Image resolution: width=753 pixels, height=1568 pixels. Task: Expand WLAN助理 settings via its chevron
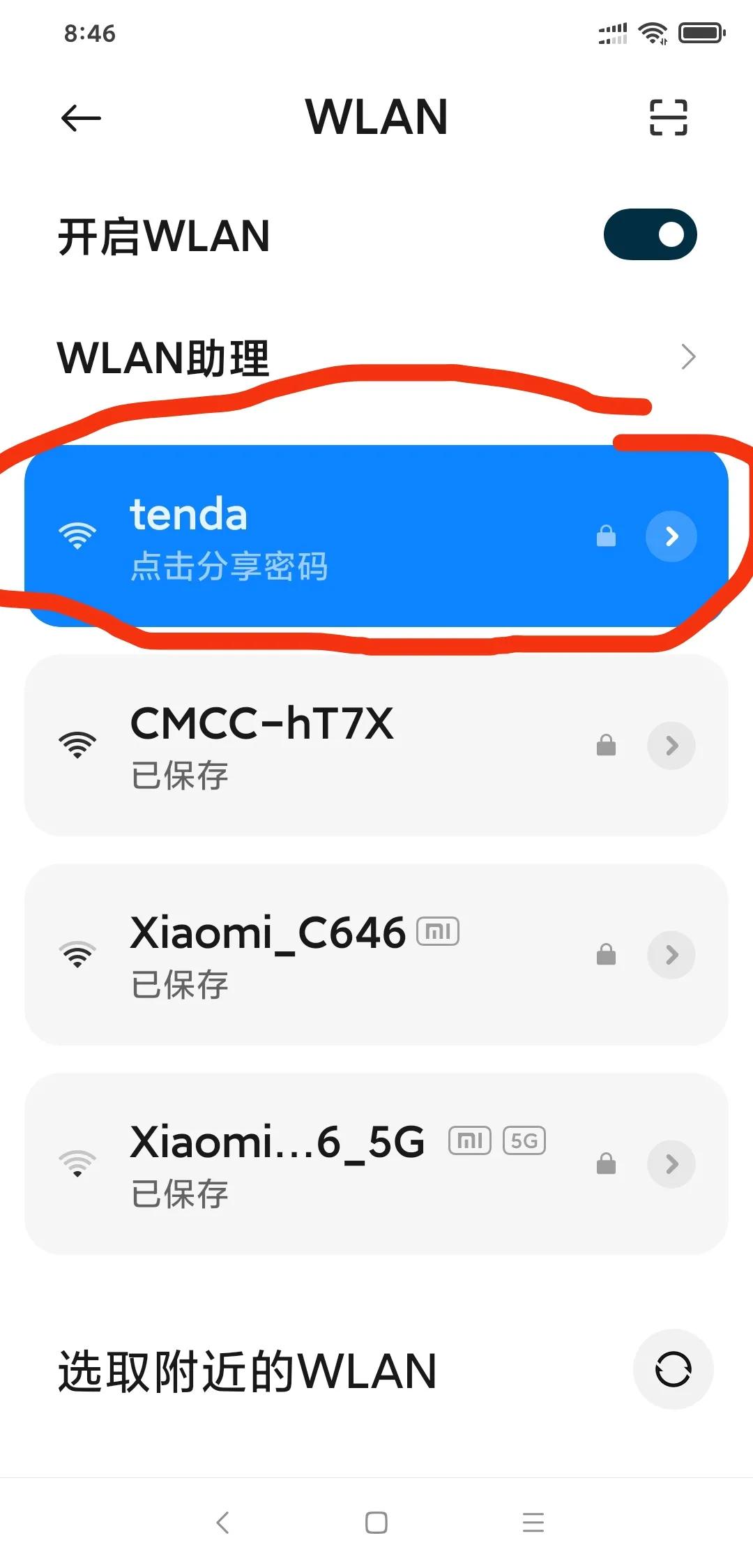pos(688,357)
